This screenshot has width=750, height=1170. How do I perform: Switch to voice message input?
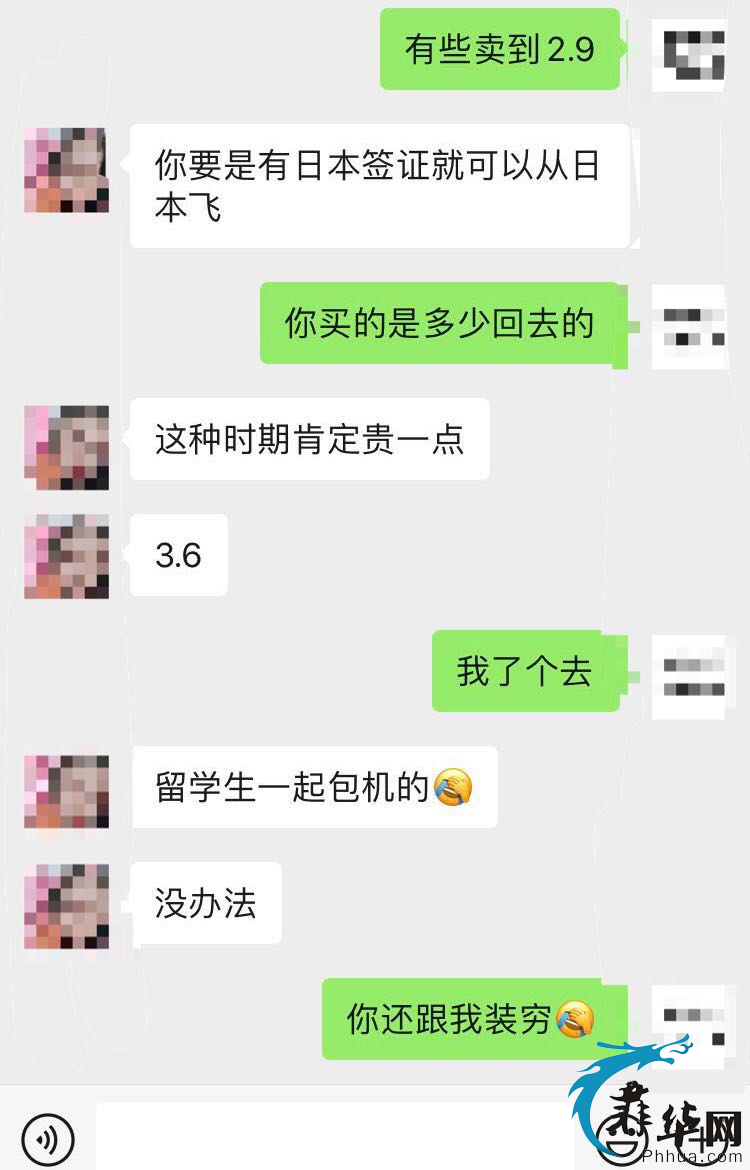pyautogui.click(x=47, y=1137)
